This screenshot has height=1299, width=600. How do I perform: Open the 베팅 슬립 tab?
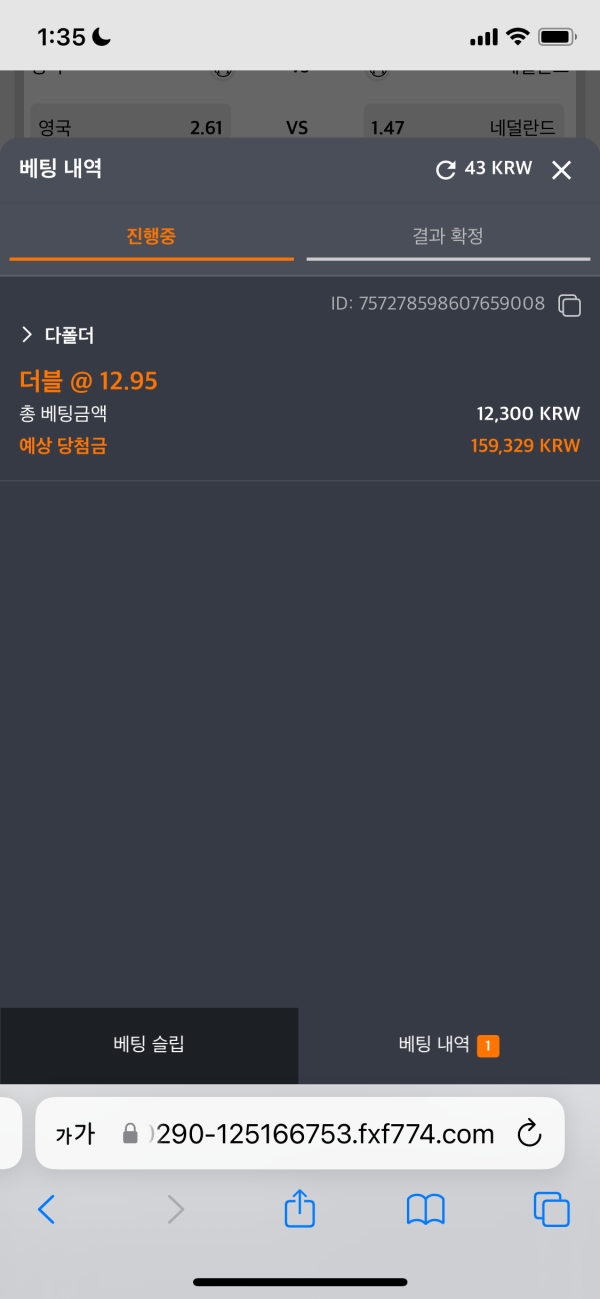[x=149, y=1045]
